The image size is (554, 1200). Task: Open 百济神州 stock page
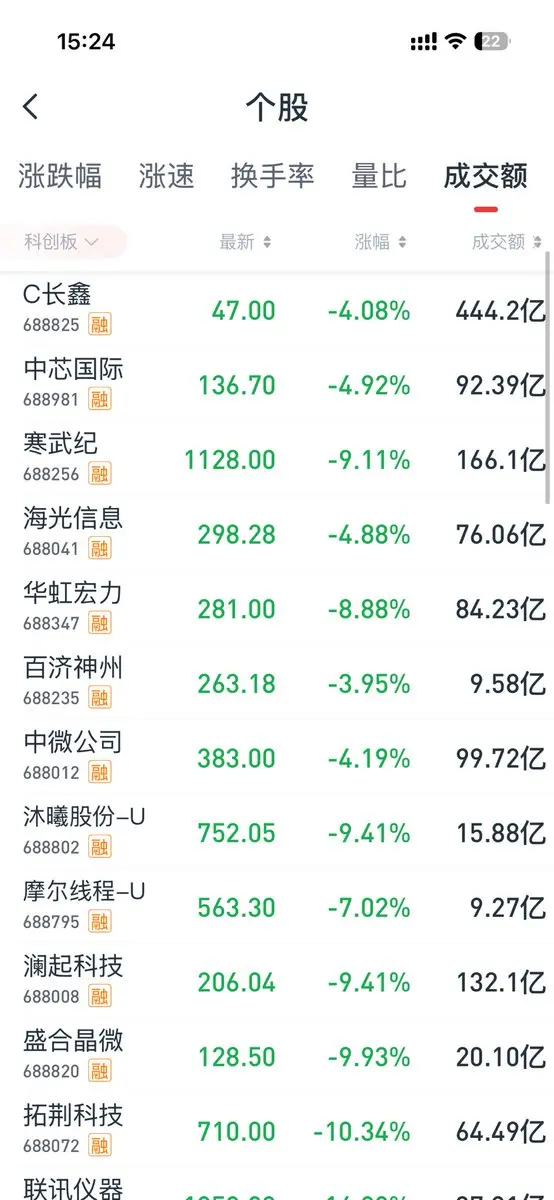click(277, 682)
